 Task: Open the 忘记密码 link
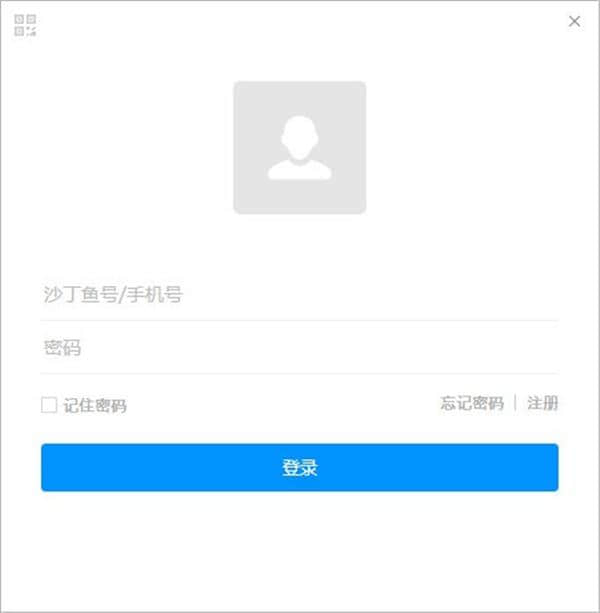tap(472, 403)
